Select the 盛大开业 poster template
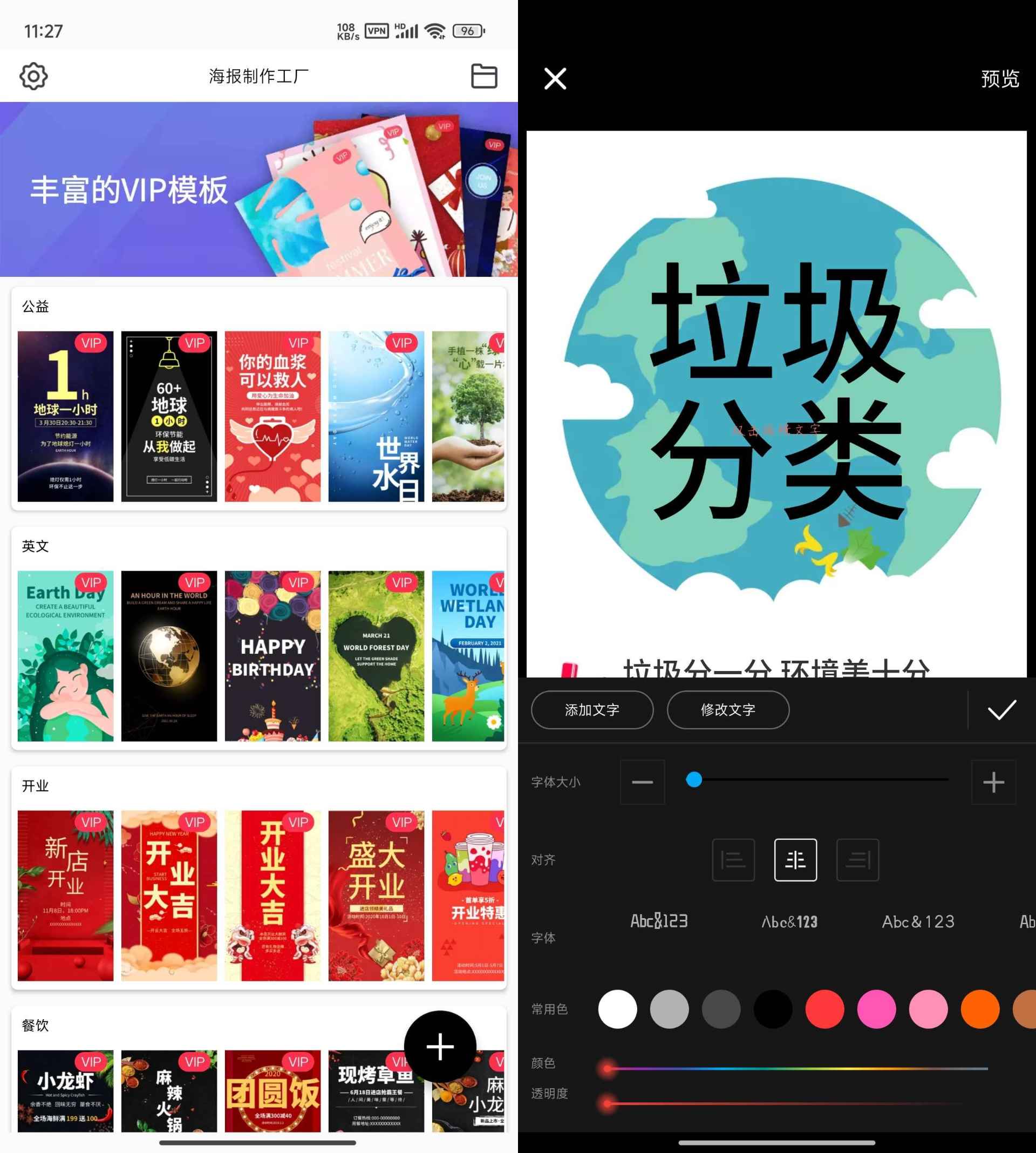Image resolution: width=1036 pixels, height=1153 pixels. [376, 896]
